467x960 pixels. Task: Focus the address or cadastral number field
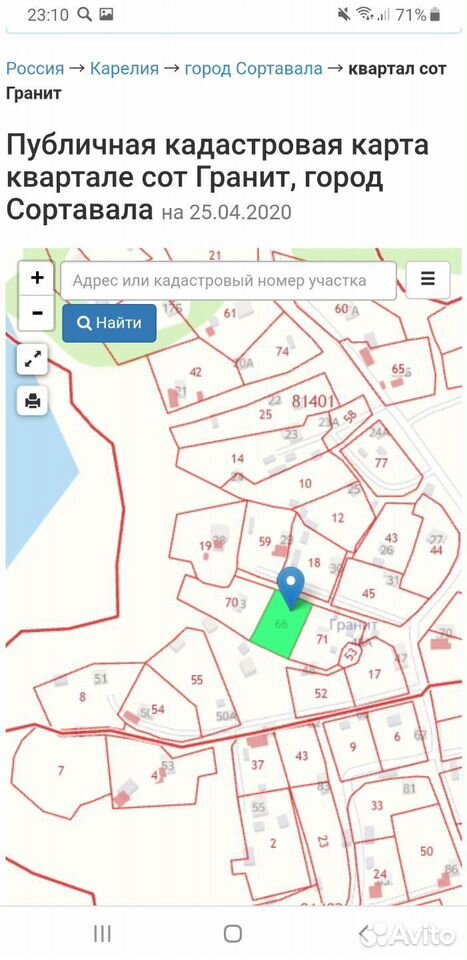[228, 281]
